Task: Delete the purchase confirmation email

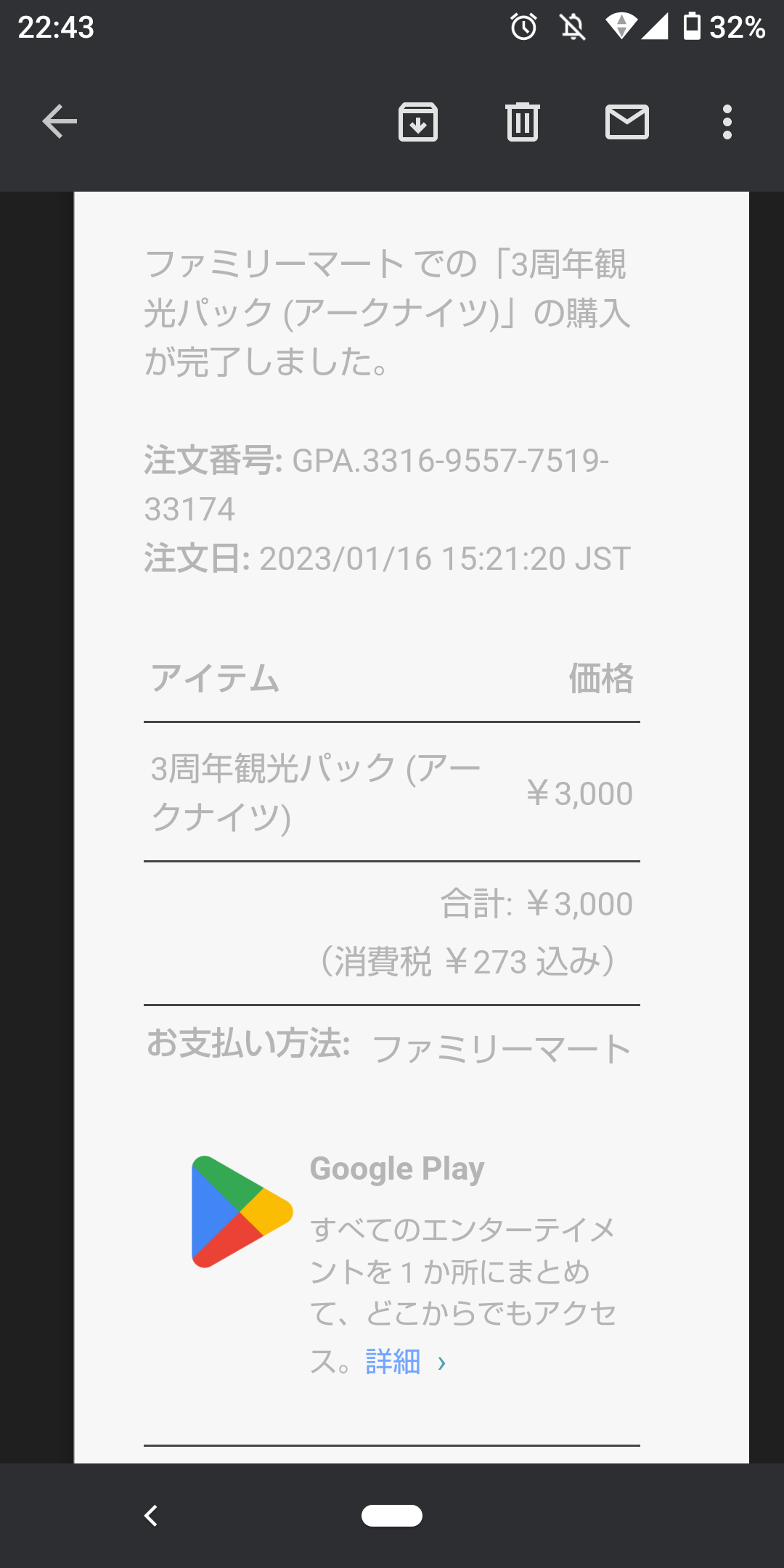Action: [522, 122]
